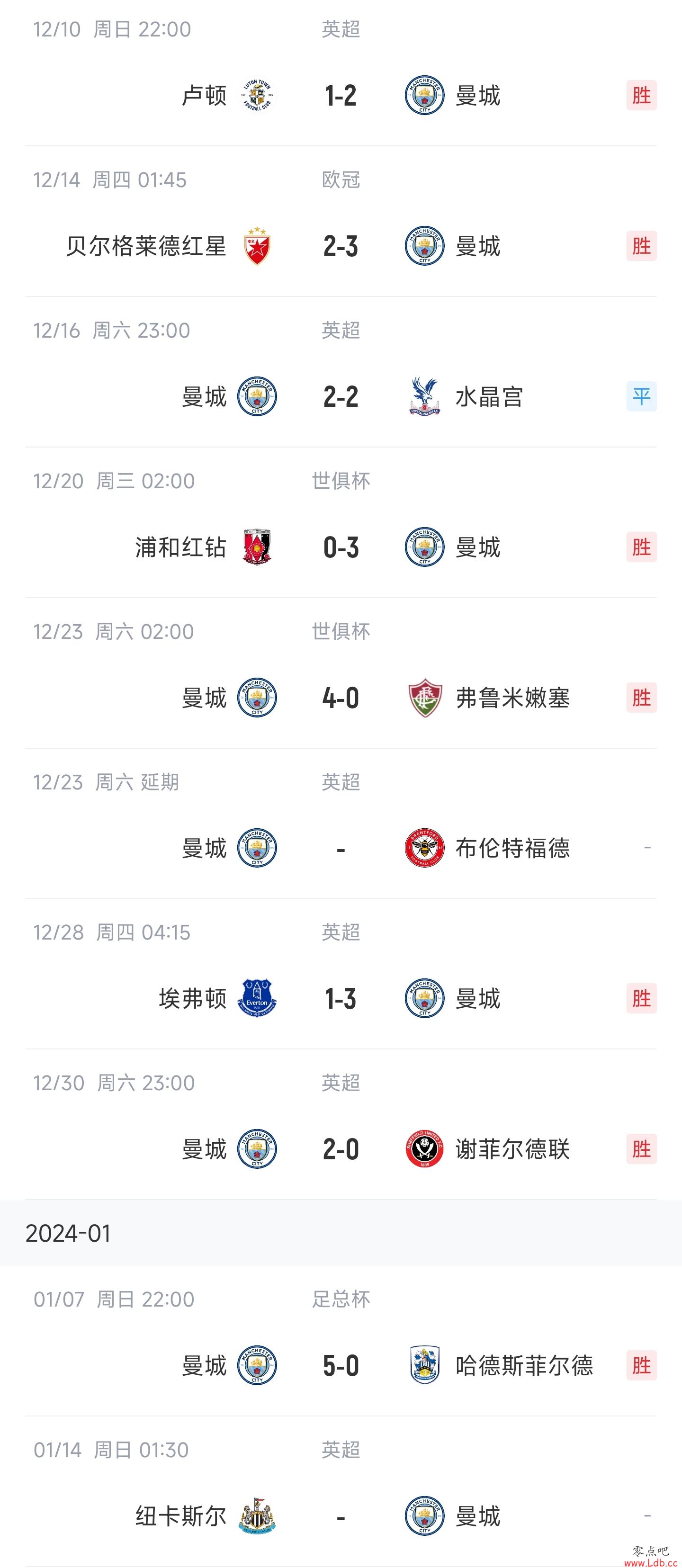Open 曼城 vs 哈德斯菲尔德 足总杯 match
This screenshot has height=1568, width=682.
click(341, 1341)
